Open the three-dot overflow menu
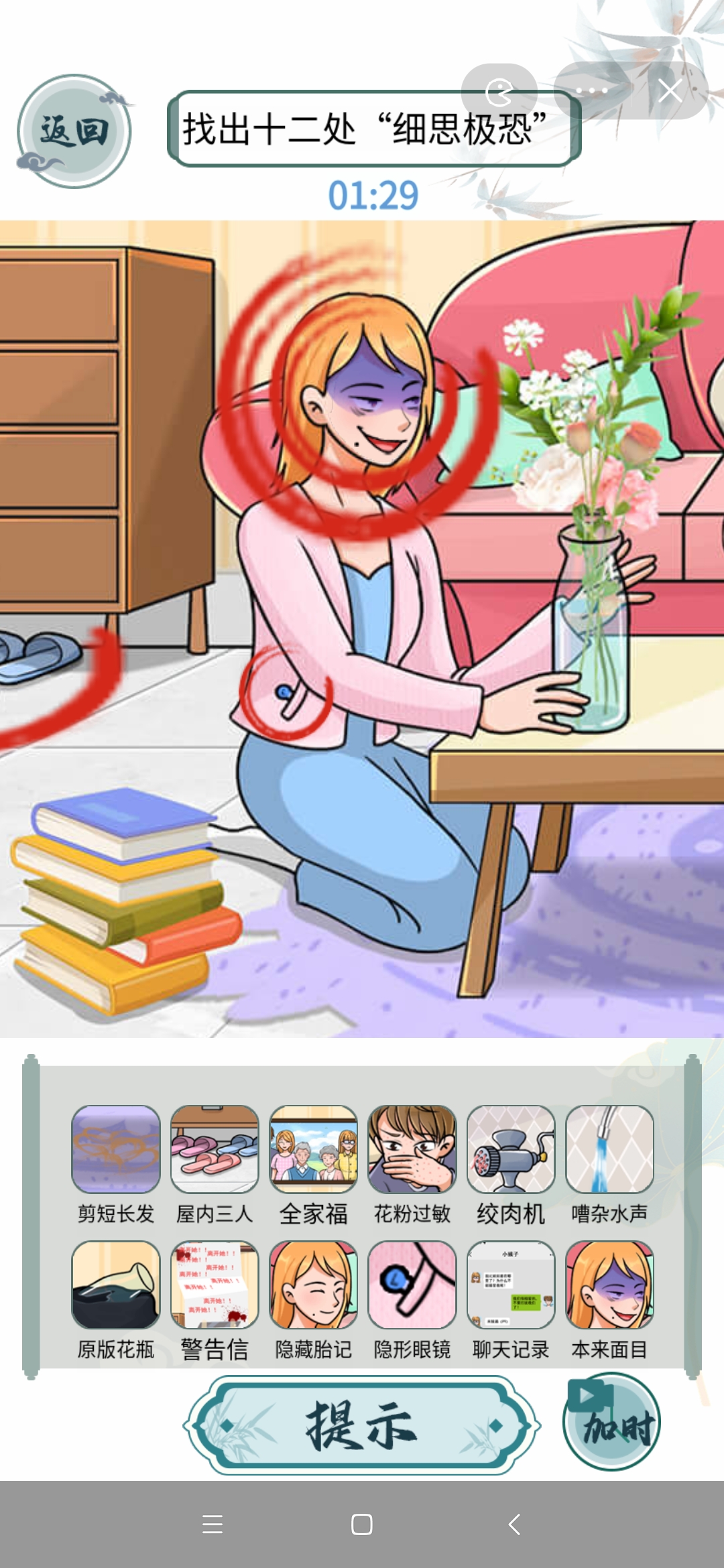 coord(591,90)
